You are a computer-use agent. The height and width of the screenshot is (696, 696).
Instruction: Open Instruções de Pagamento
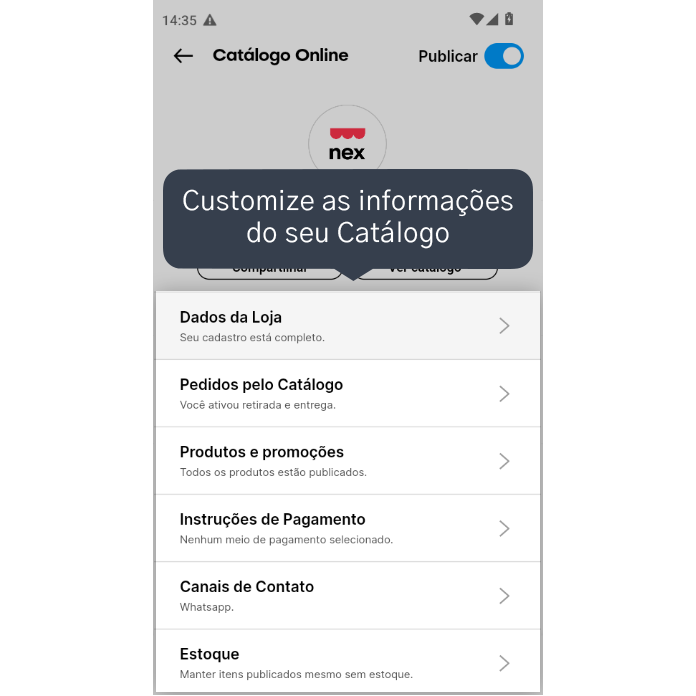pos(347,528)
